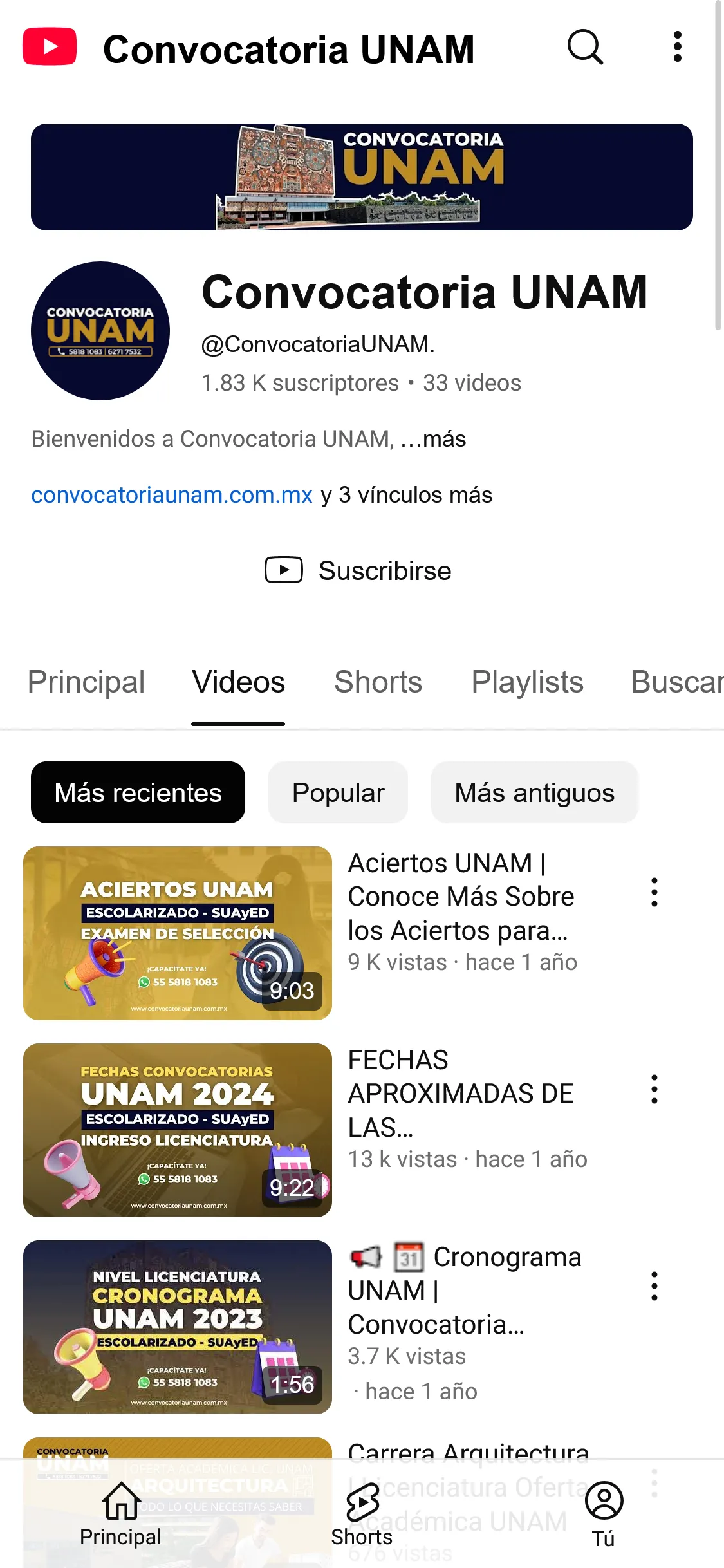Viewport: 724px width, 1568px height.
Task: Open options for FECHAS APROXIMADAS video
Action: click(x=654, y=1089)
